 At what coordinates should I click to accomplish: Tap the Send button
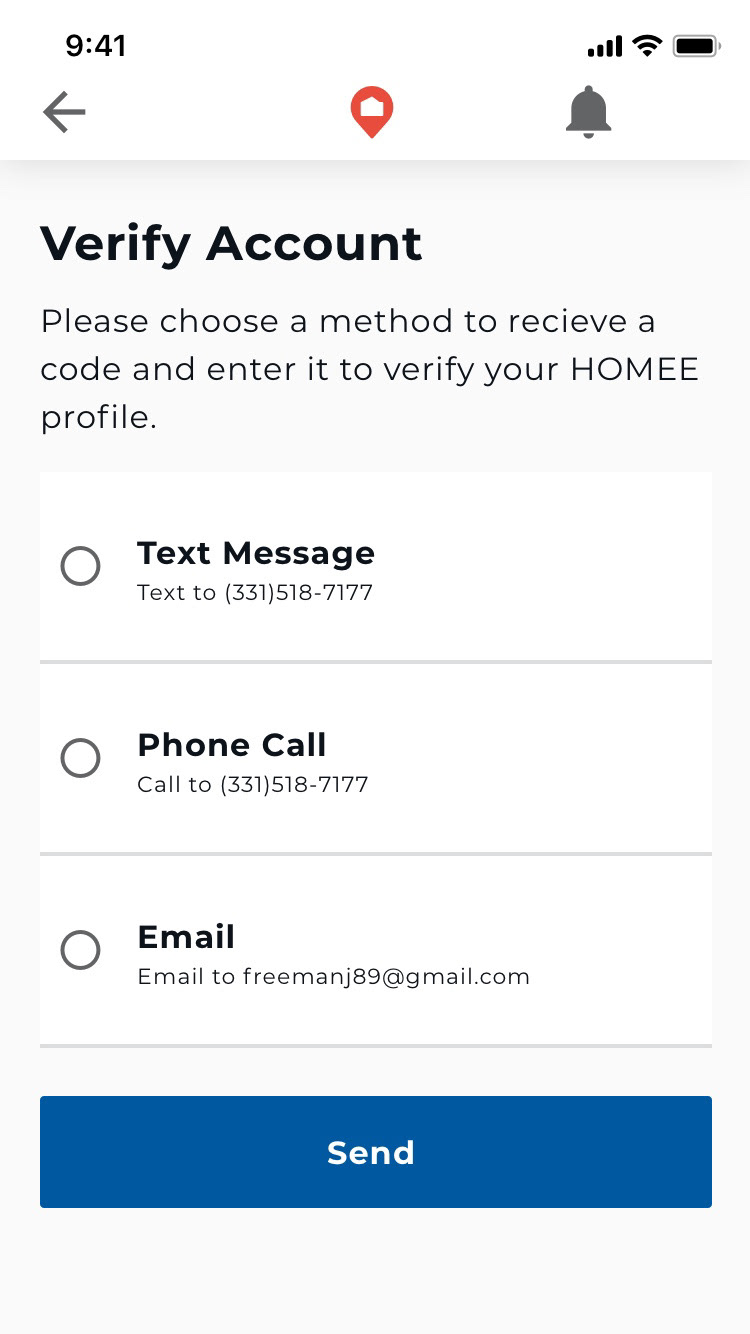376,1152
